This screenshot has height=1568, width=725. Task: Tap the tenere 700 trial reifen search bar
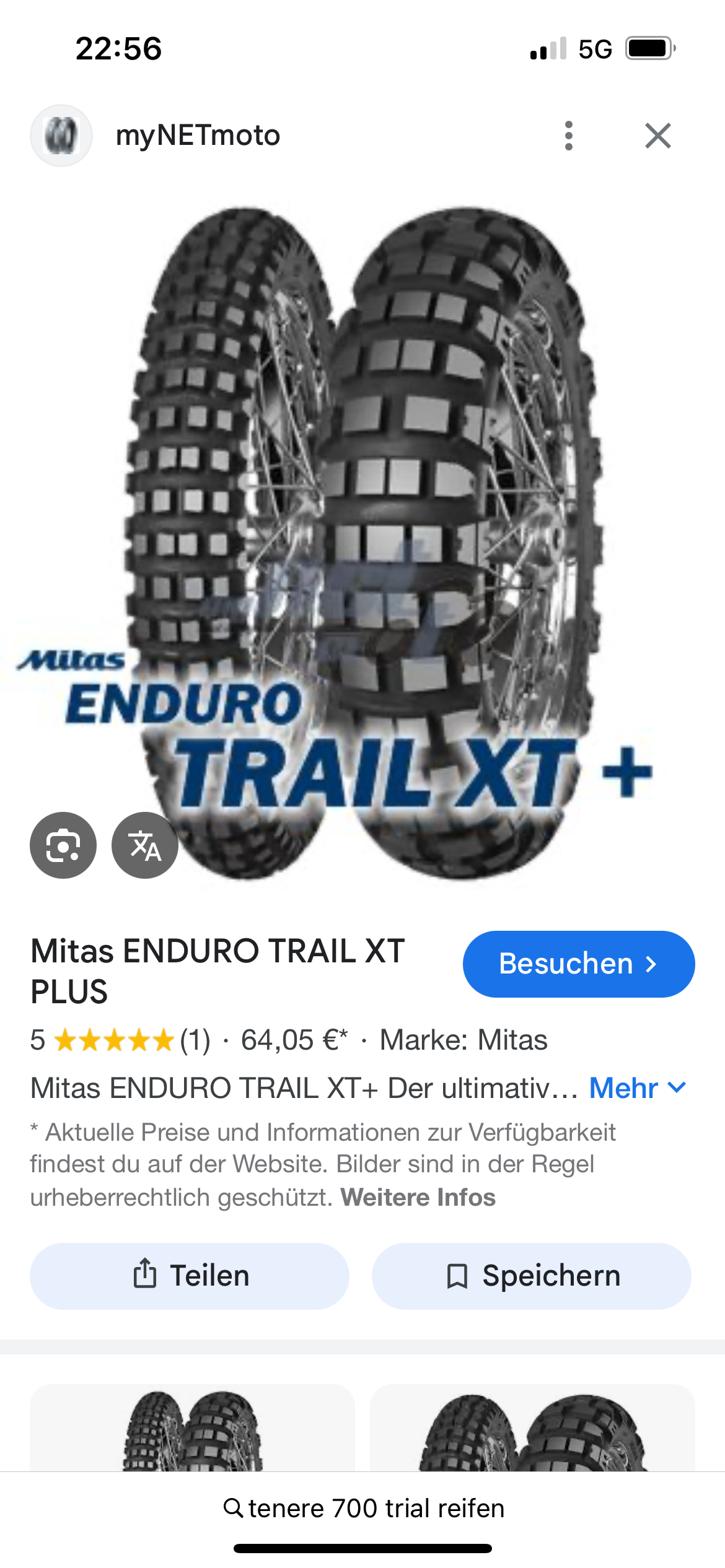(363, 1508)
